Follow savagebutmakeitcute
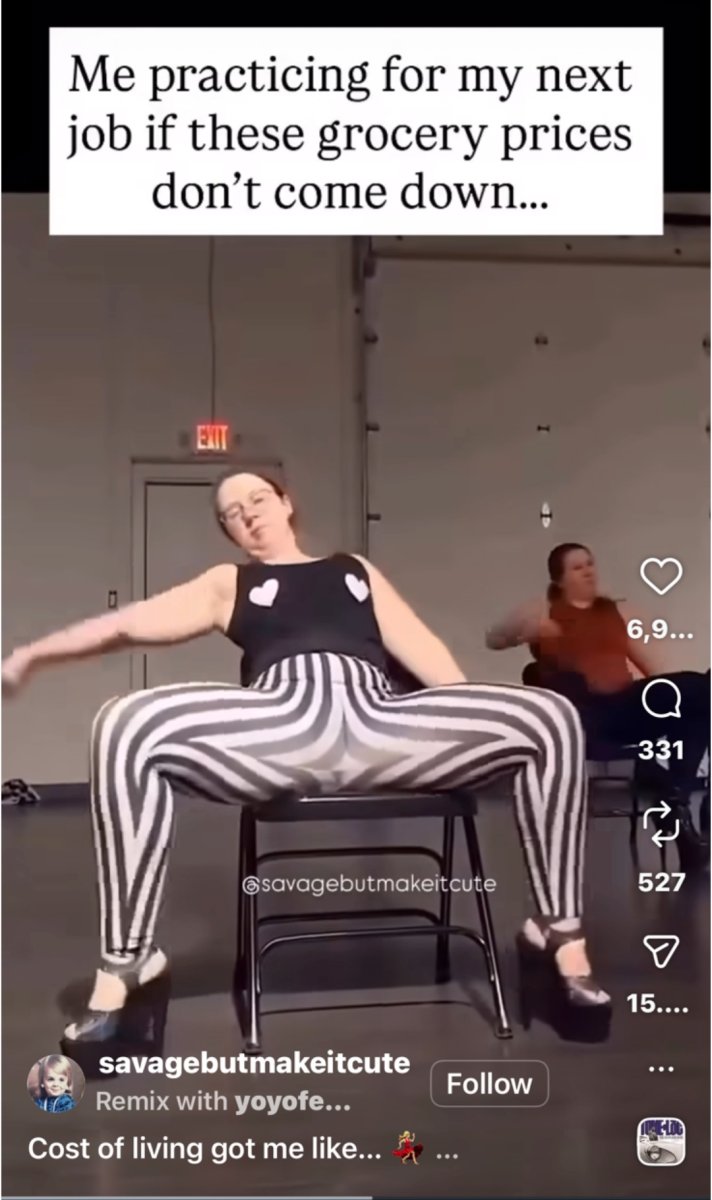This screenshot has height=1200, width=712. [489, 1084]
